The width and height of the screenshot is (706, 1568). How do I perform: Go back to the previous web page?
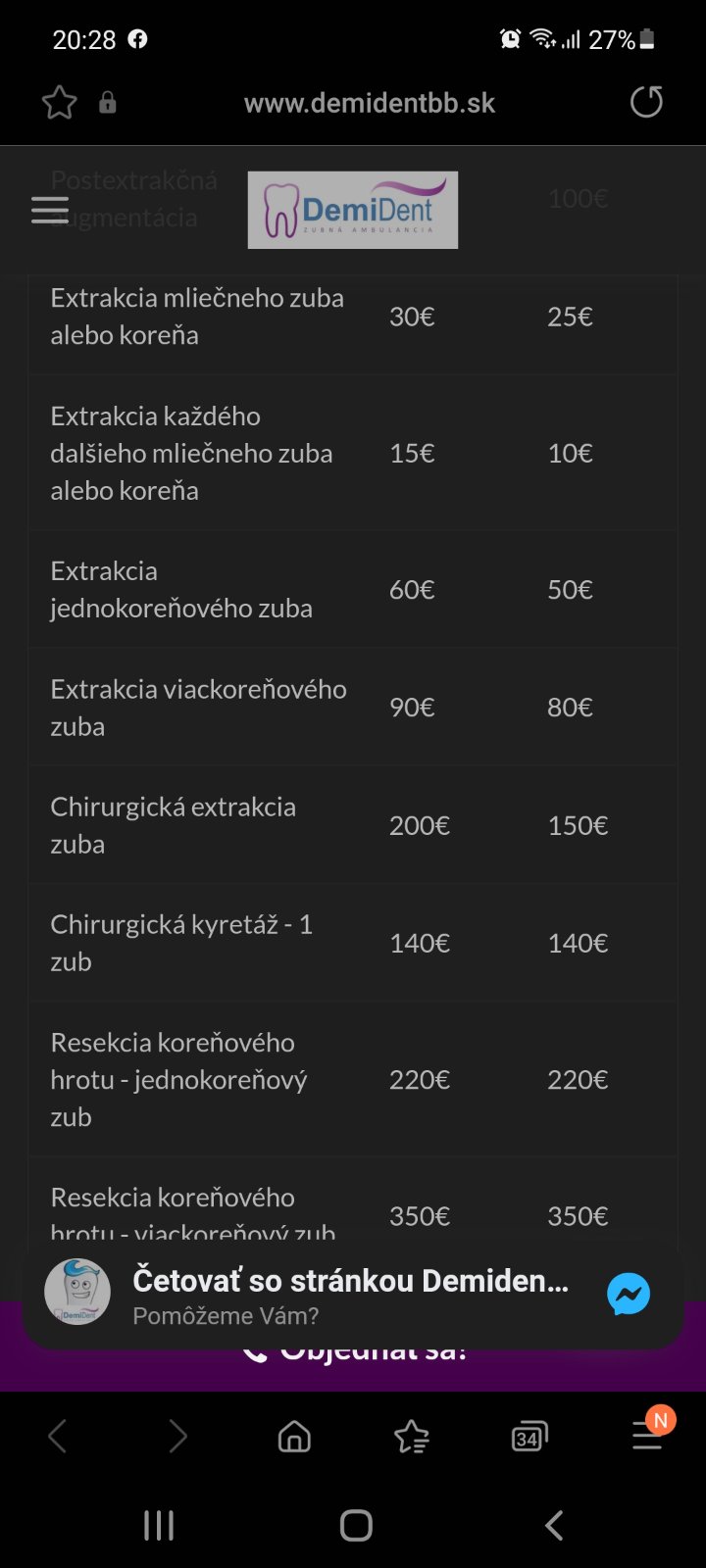[58, 1437]
